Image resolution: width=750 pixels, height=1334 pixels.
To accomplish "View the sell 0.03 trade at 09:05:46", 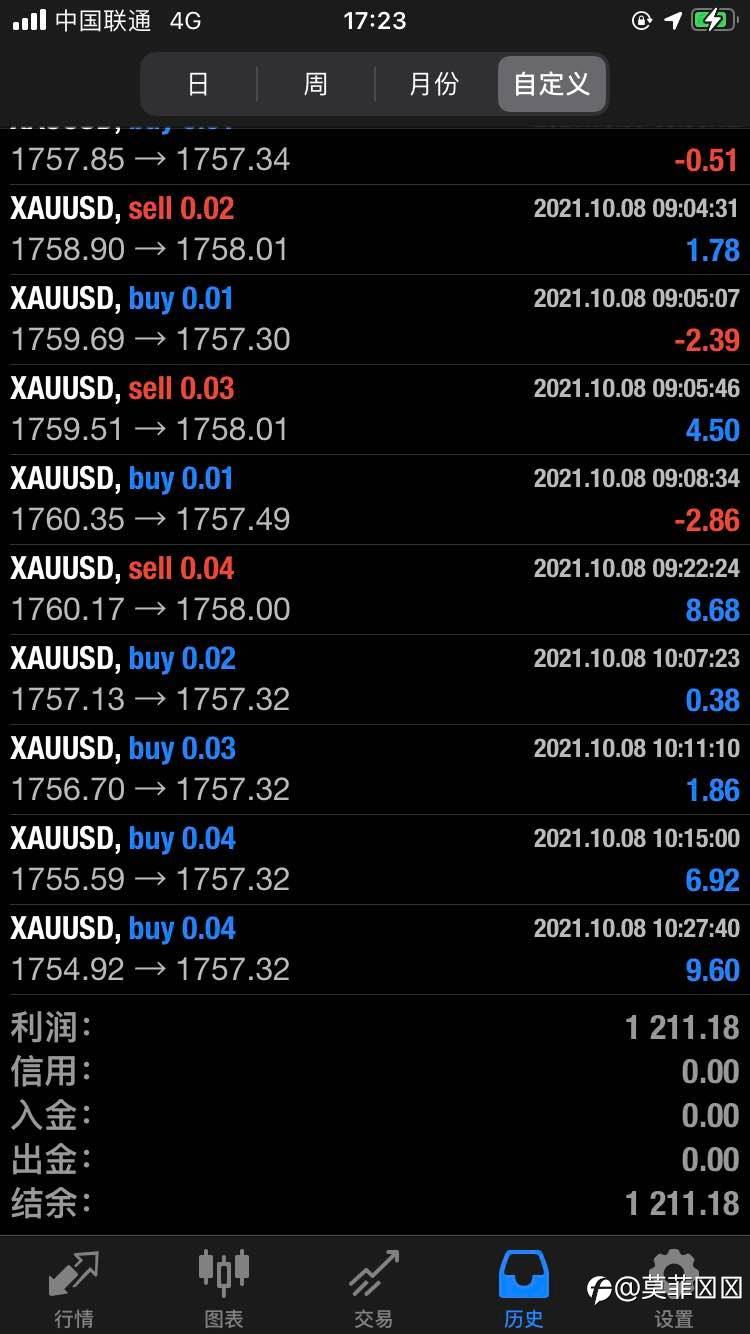I will pos(375,410).
